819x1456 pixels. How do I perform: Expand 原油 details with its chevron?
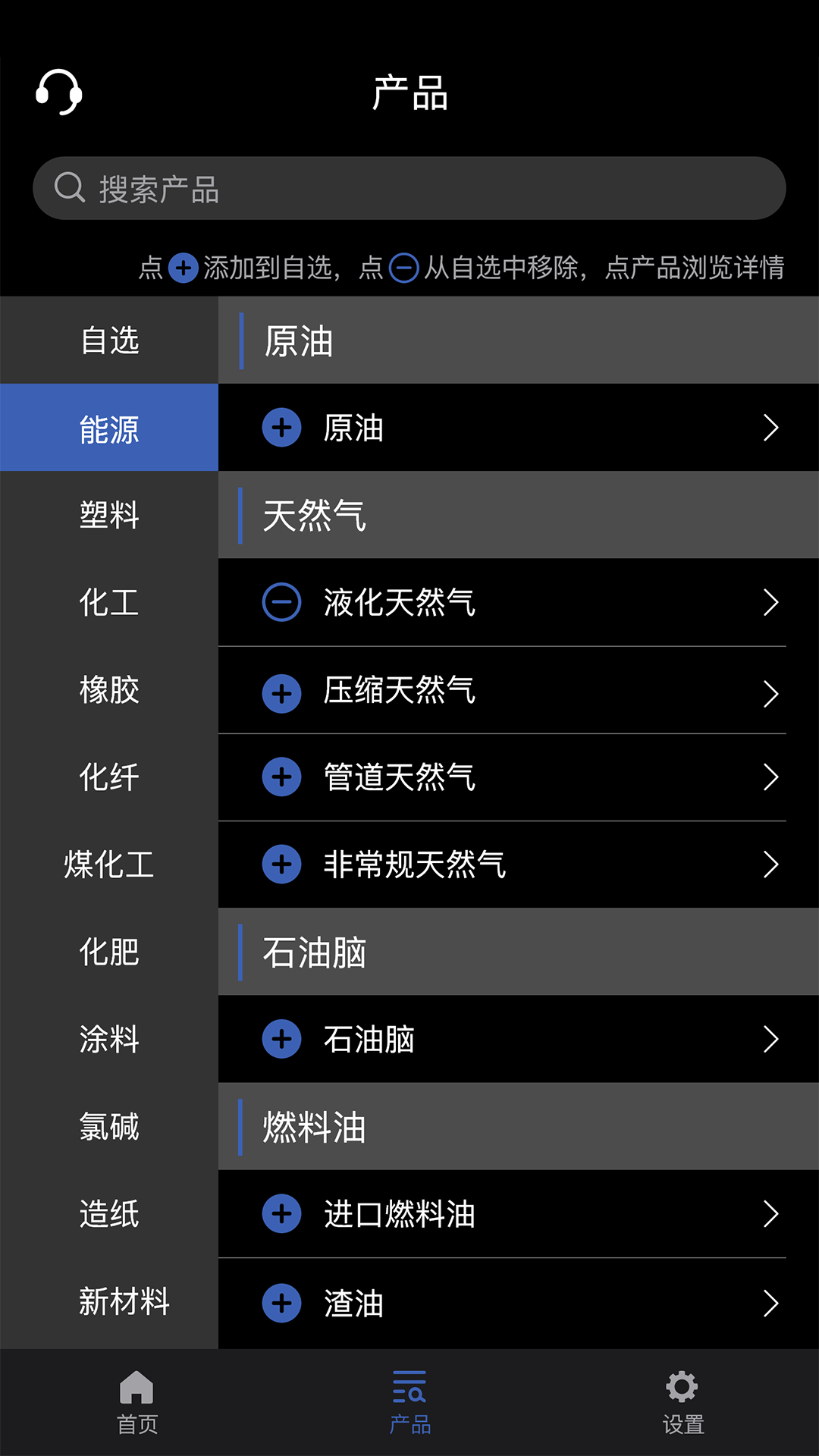[771, 427]
